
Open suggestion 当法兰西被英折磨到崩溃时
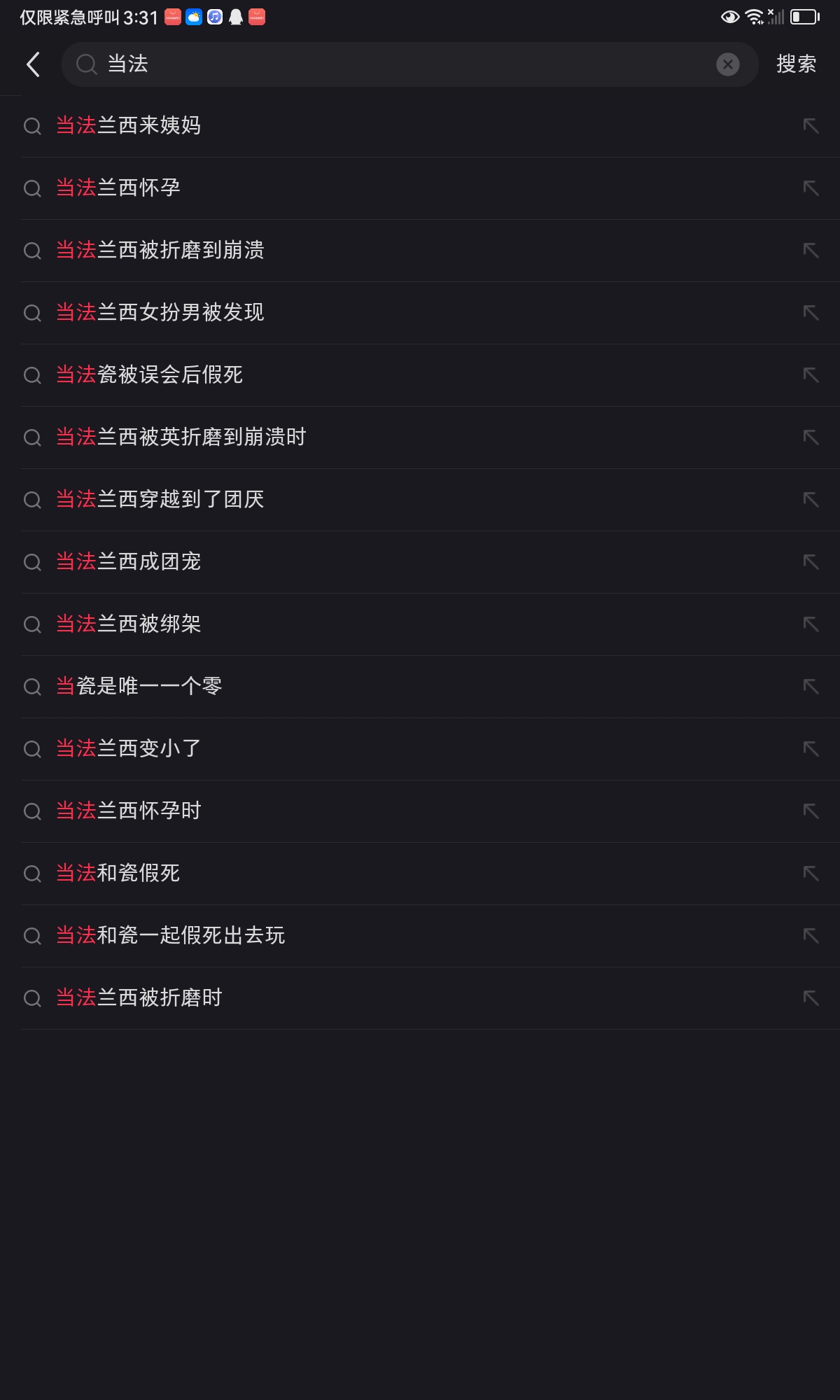pos(181,437)
